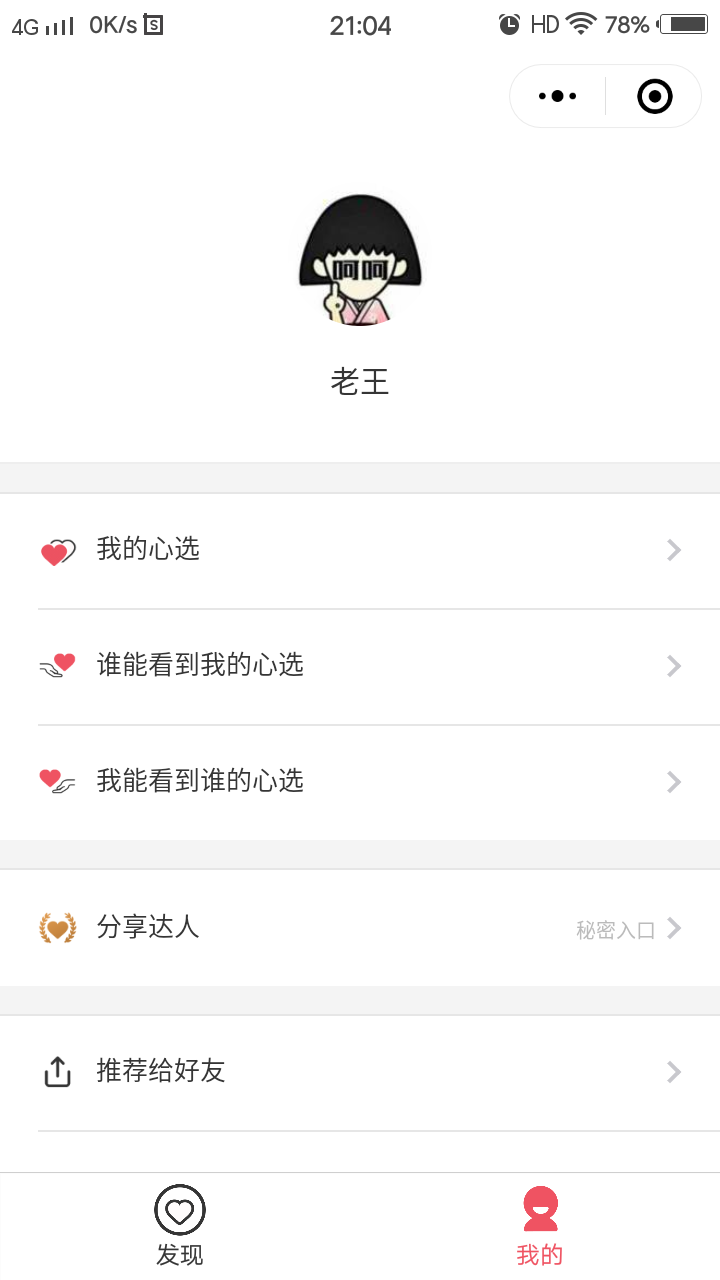Open 谁能看到我的心选 settings
The image size is (720, 1280).
pyautogui.click(x=360, y=667)
